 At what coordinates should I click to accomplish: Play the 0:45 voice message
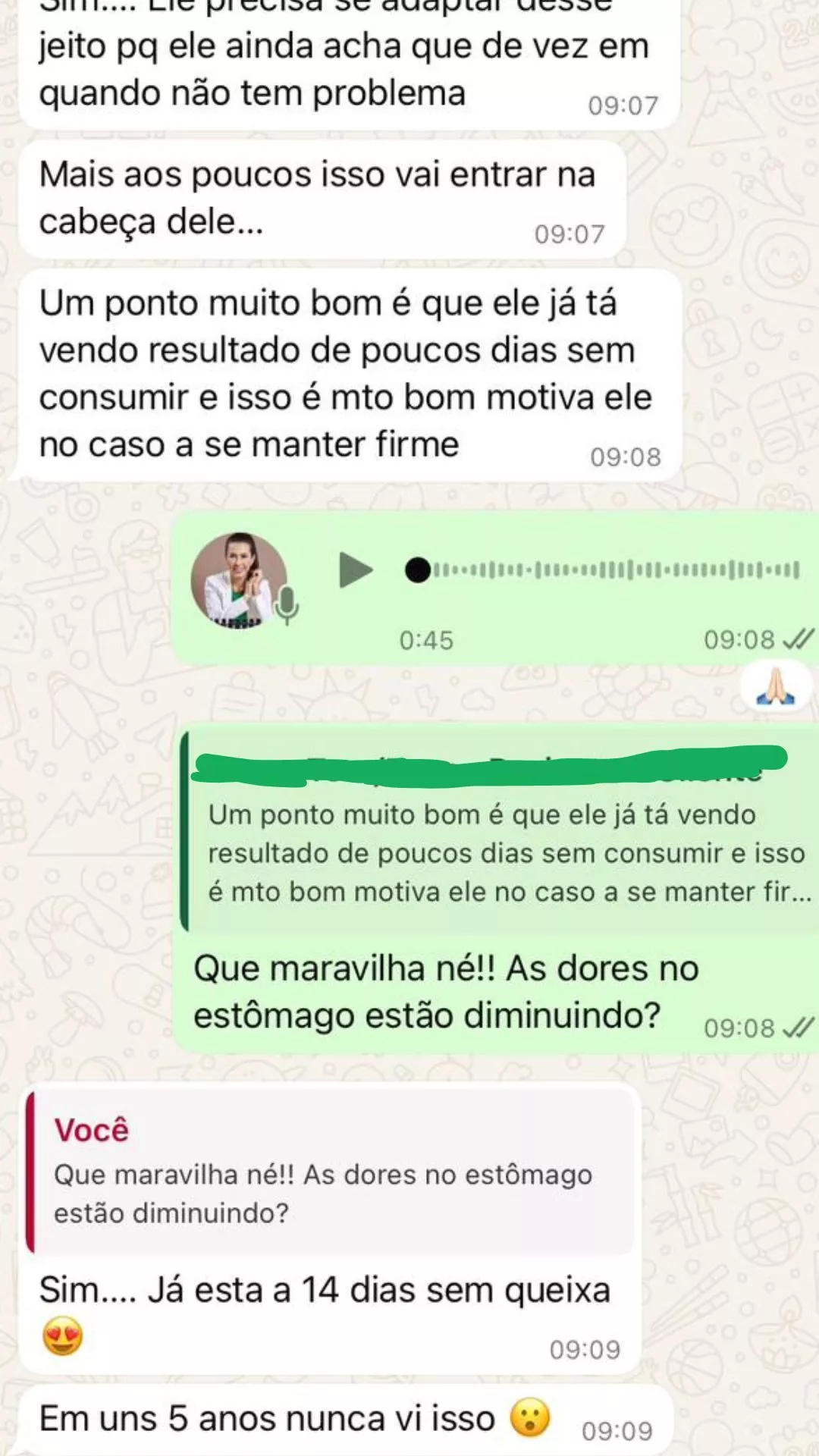tap(355, 570)
